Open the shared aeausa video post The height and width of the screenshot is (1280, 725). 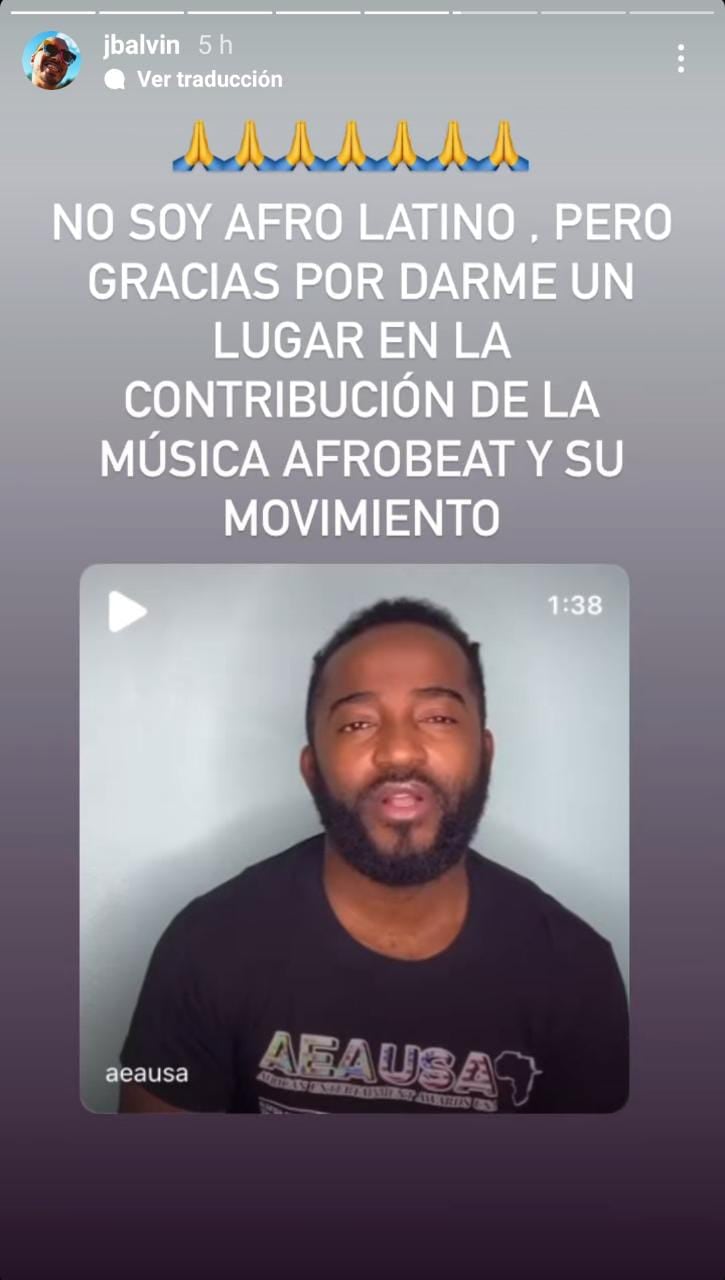pyautogui.click(x=354, y=838)
